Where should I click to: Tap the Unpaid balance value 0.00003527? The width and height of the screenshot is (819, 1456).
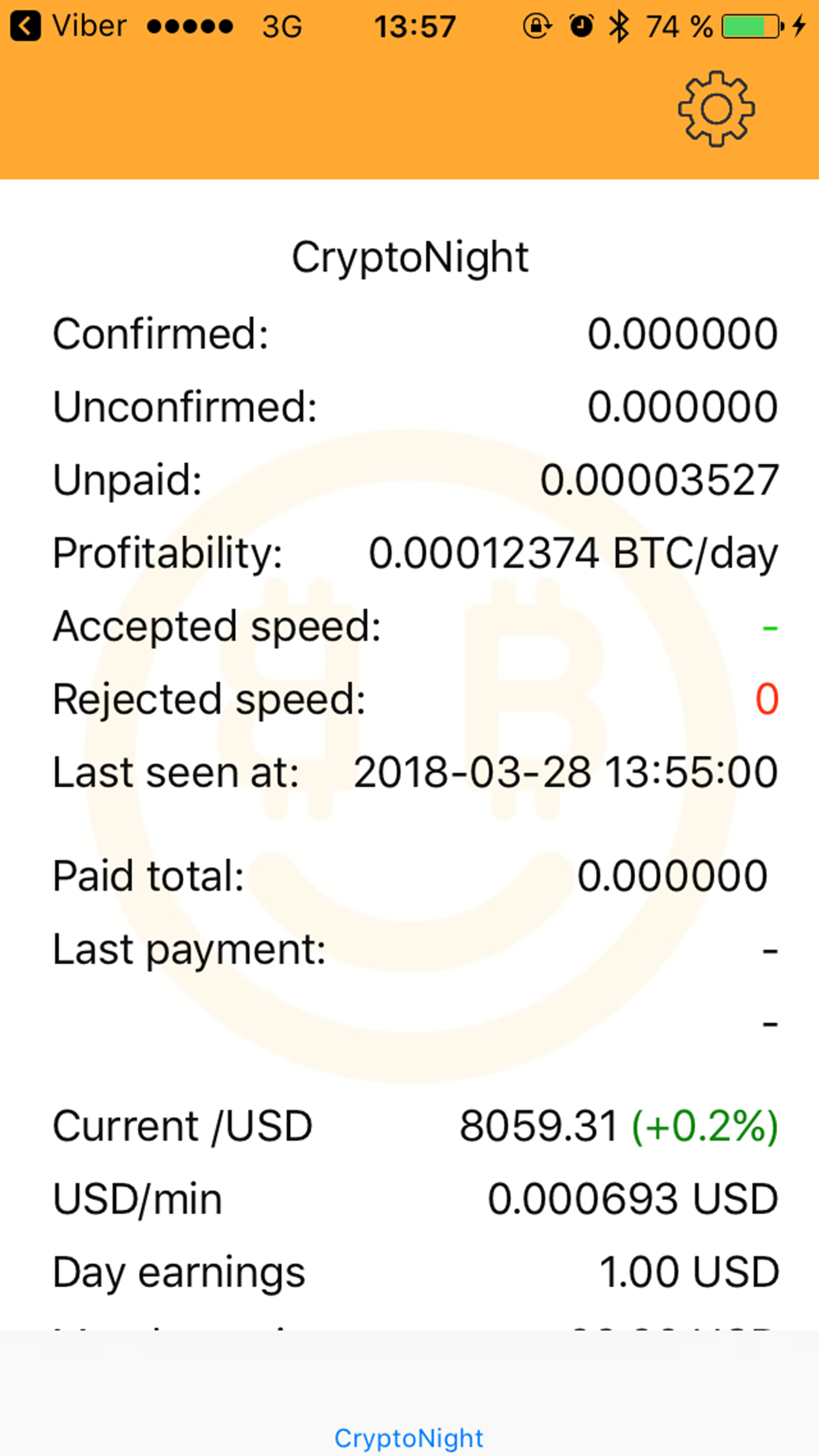[659, 479]
